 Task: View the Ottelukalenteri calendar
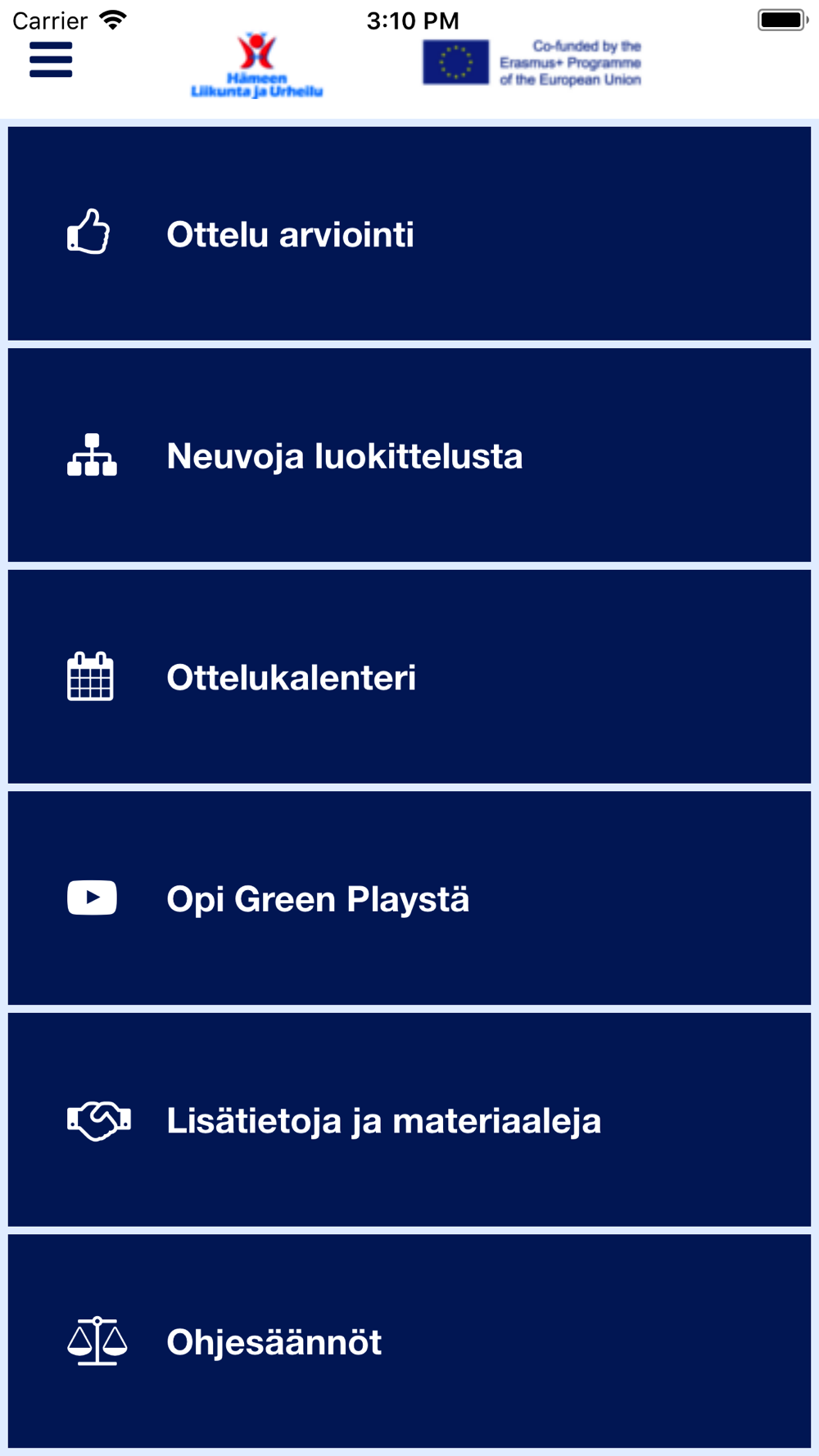pyautogui.click(x=409, y=677)
